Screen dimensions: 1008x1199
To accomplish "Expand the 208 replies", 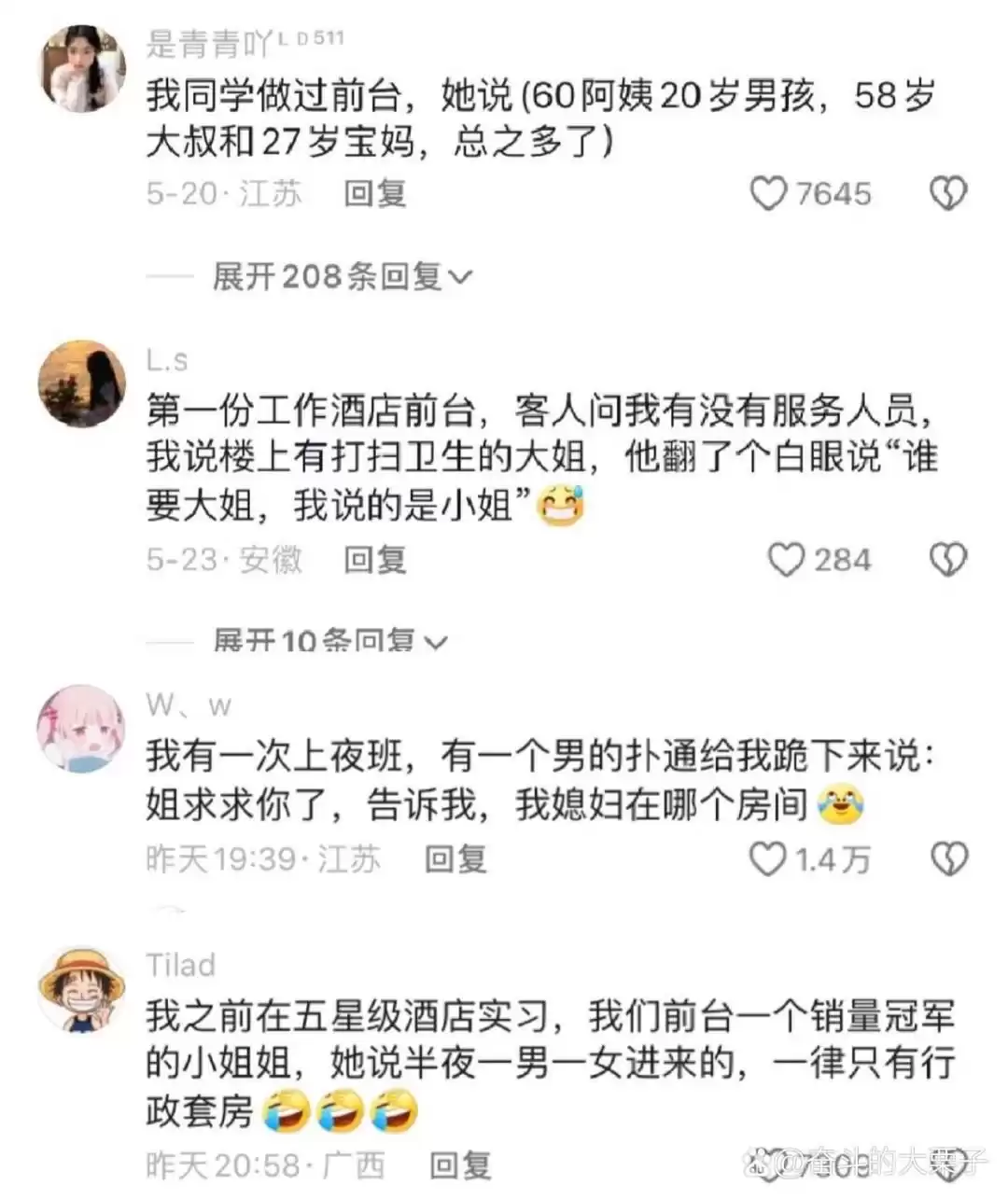I will coord(342,276).
